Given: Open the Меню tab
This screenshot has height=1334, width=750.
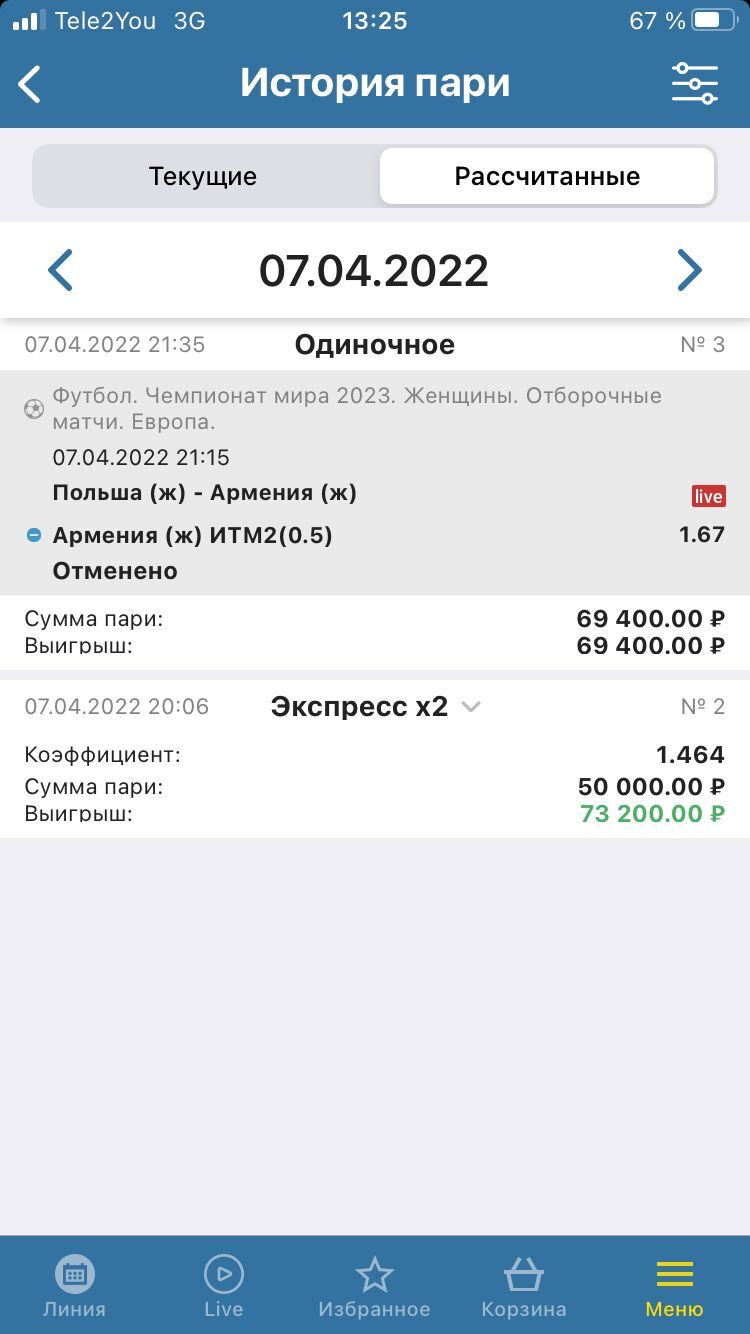Looking at the screenshot, I should point(674,1287).
